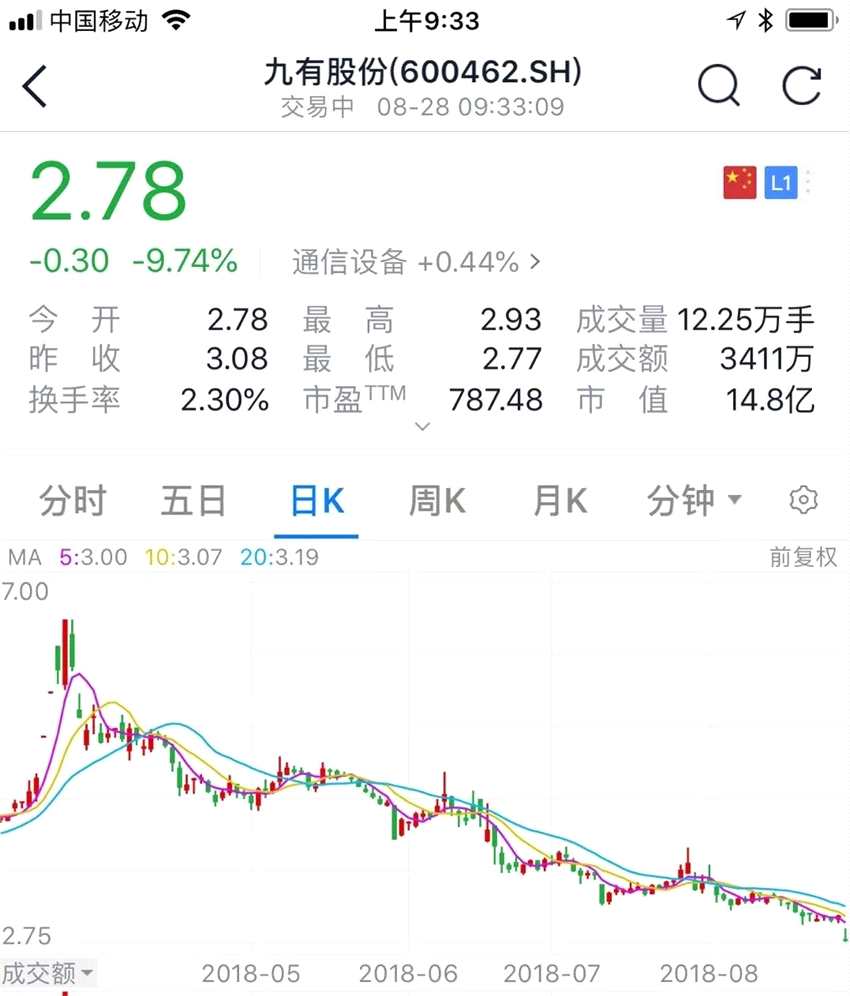
Task: Open the 分钟 interval dropdown
Action: 694,501
